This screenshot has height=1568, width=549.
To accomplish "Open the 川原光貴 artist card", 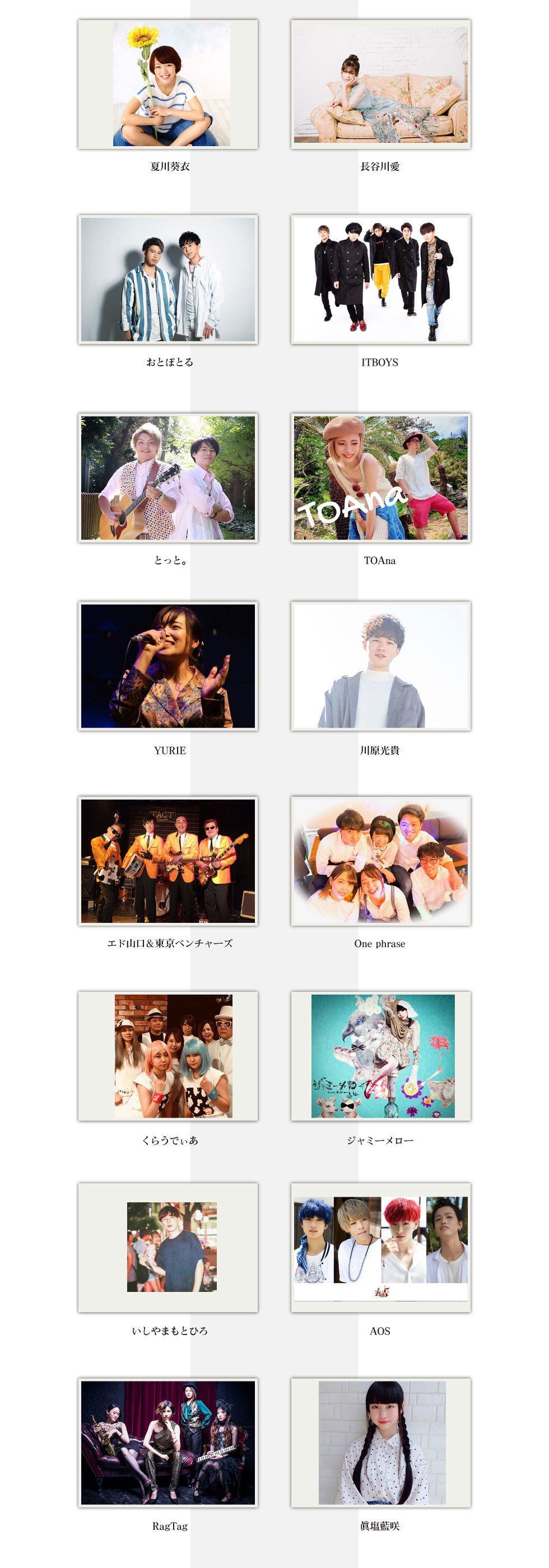I will 380,666.
